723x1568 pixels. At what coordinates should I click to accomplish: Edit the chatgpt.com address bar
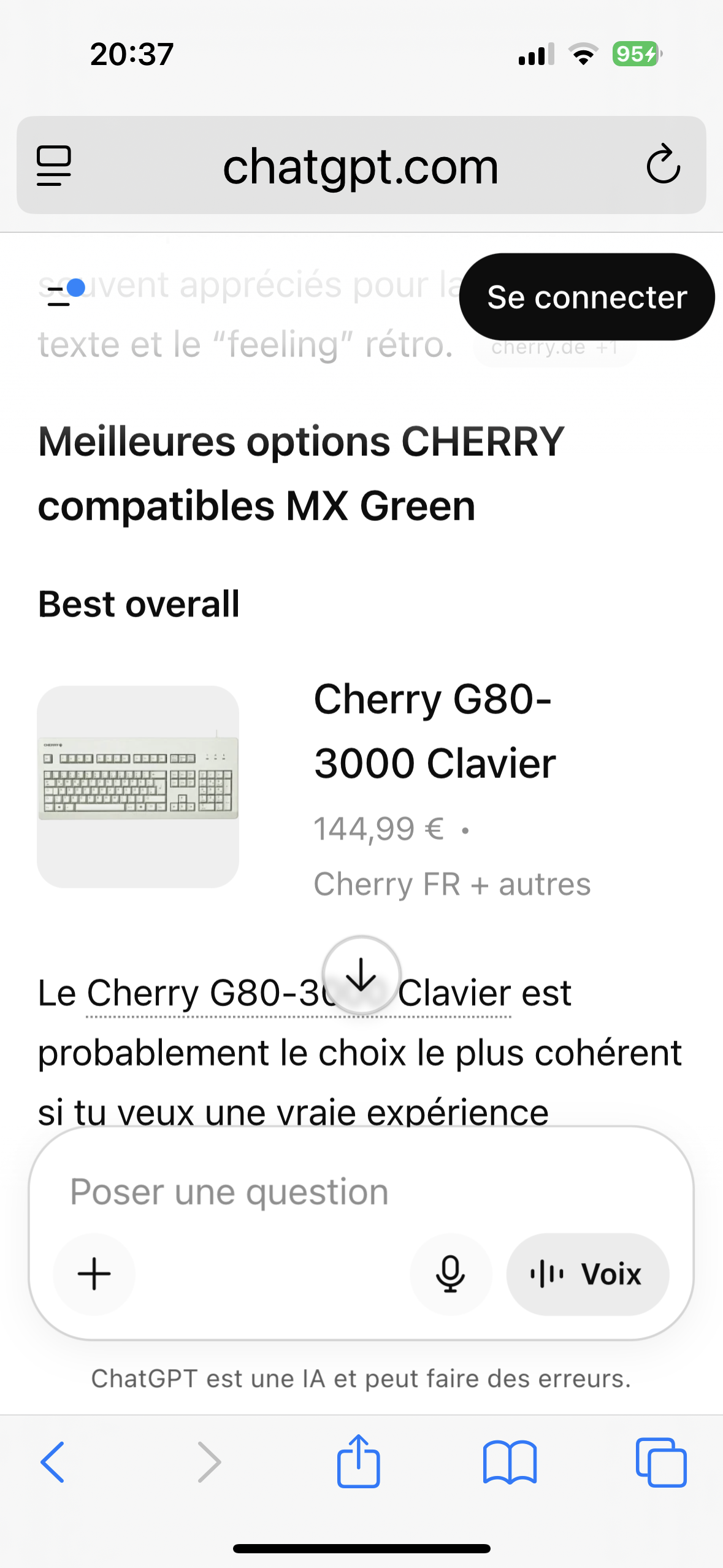coord(361,166)
